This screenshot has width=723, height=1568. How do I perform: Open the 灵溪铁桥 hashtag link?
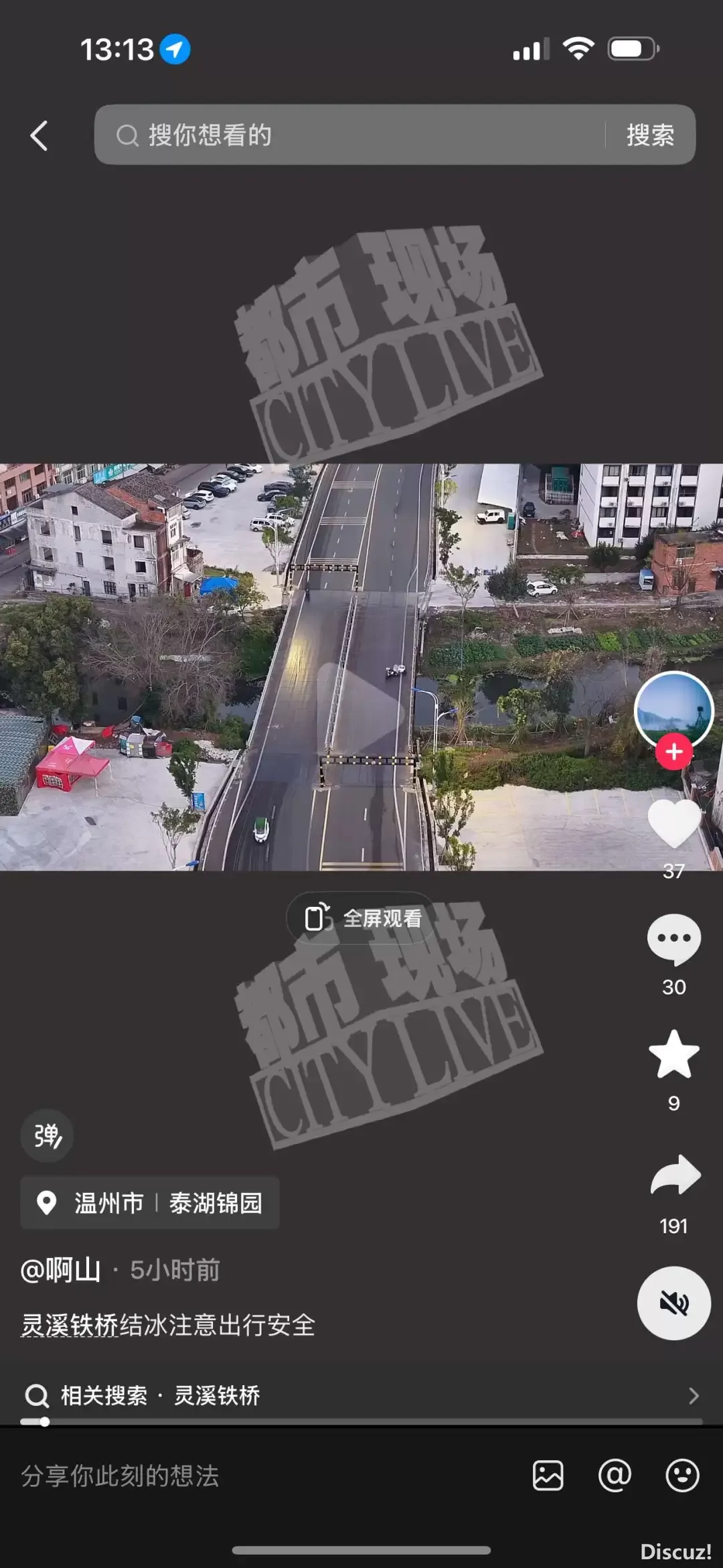70,1325
